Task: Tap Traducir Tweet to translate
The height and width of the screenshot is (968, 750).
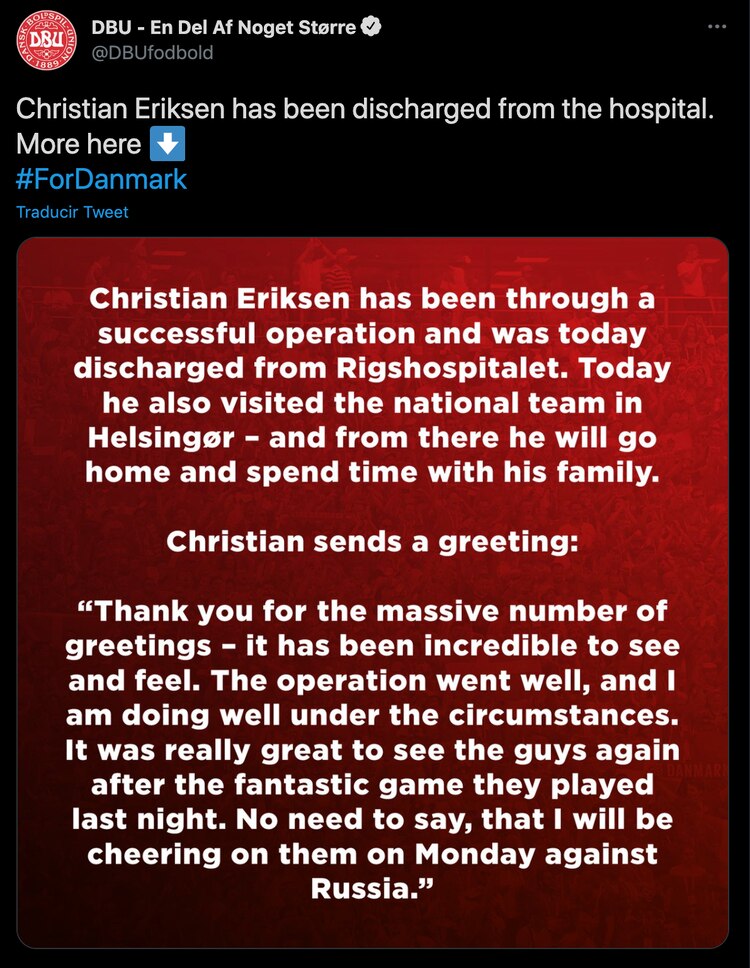Action: point(72,212)
